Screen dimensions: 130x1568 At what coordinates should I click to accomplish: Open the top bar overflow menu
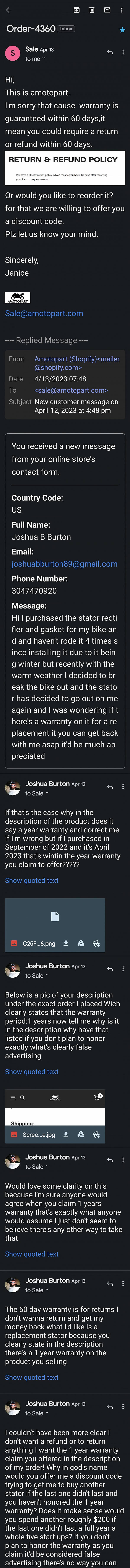tap(123, 10)
